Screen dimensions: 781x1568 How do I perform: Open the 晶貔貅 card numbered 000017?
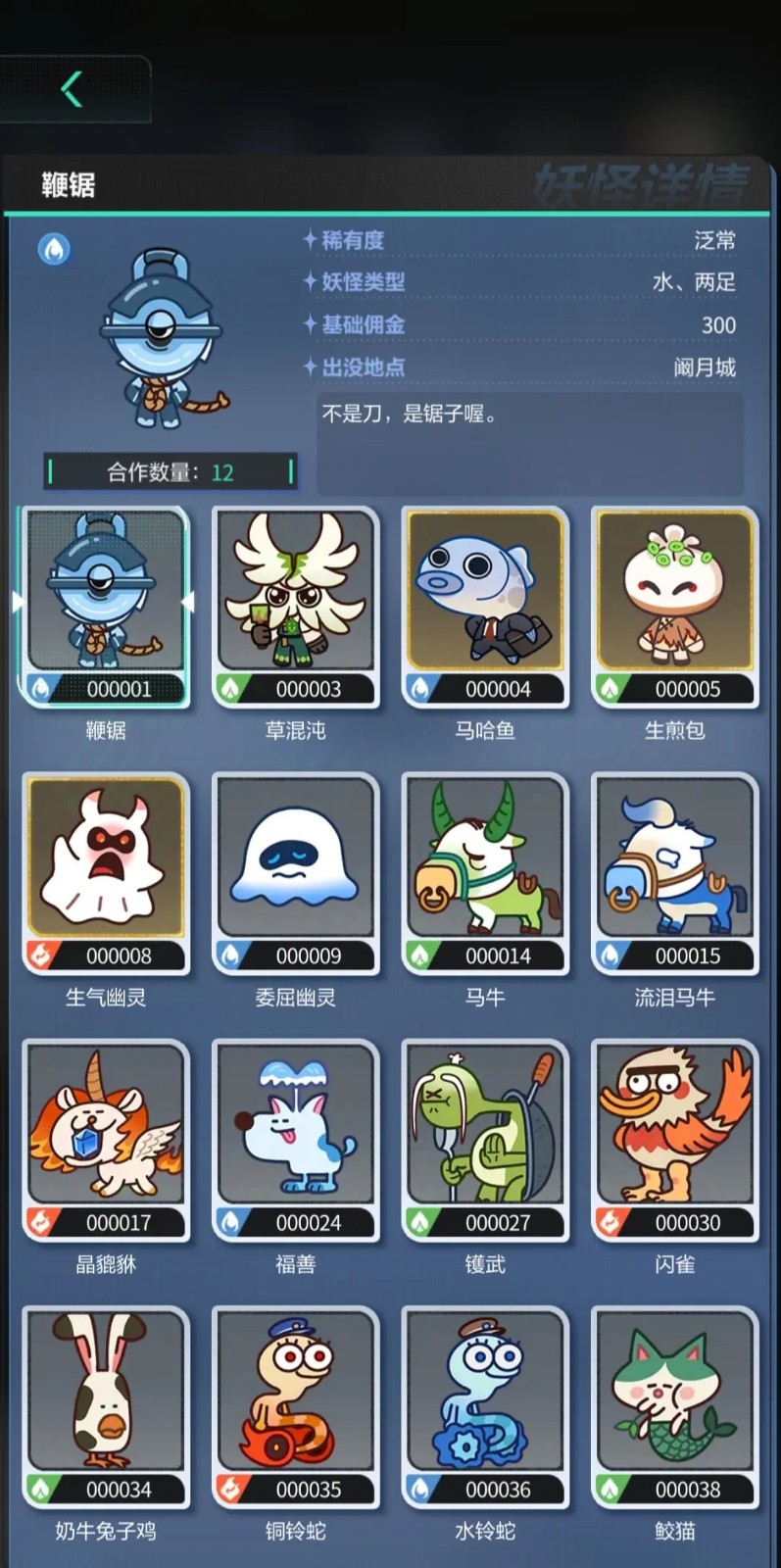105,1139
